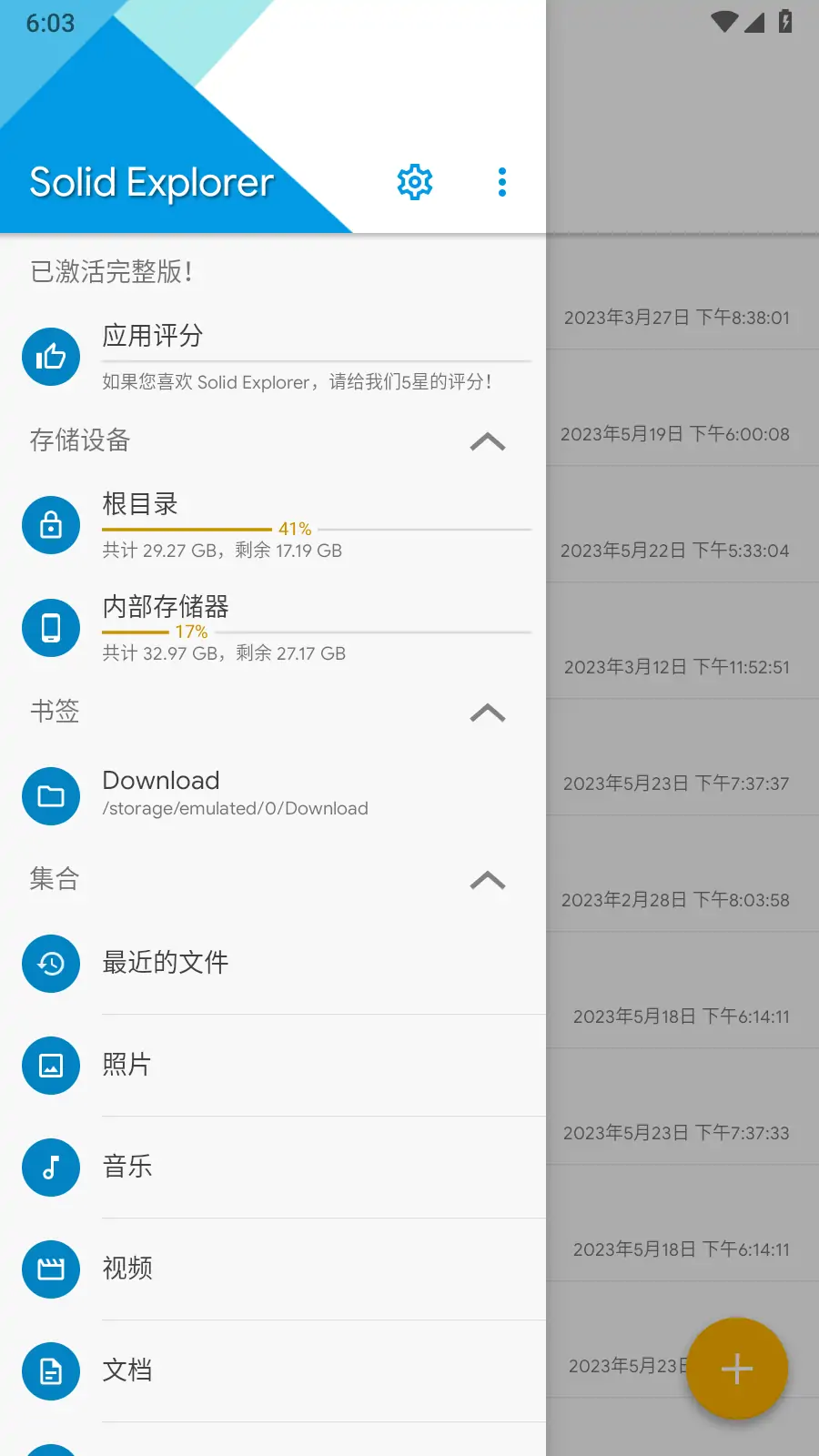This screenshot has width=819, height=1456.
Task: Select the 视频 videos icon
Action: pos(50,1269)
